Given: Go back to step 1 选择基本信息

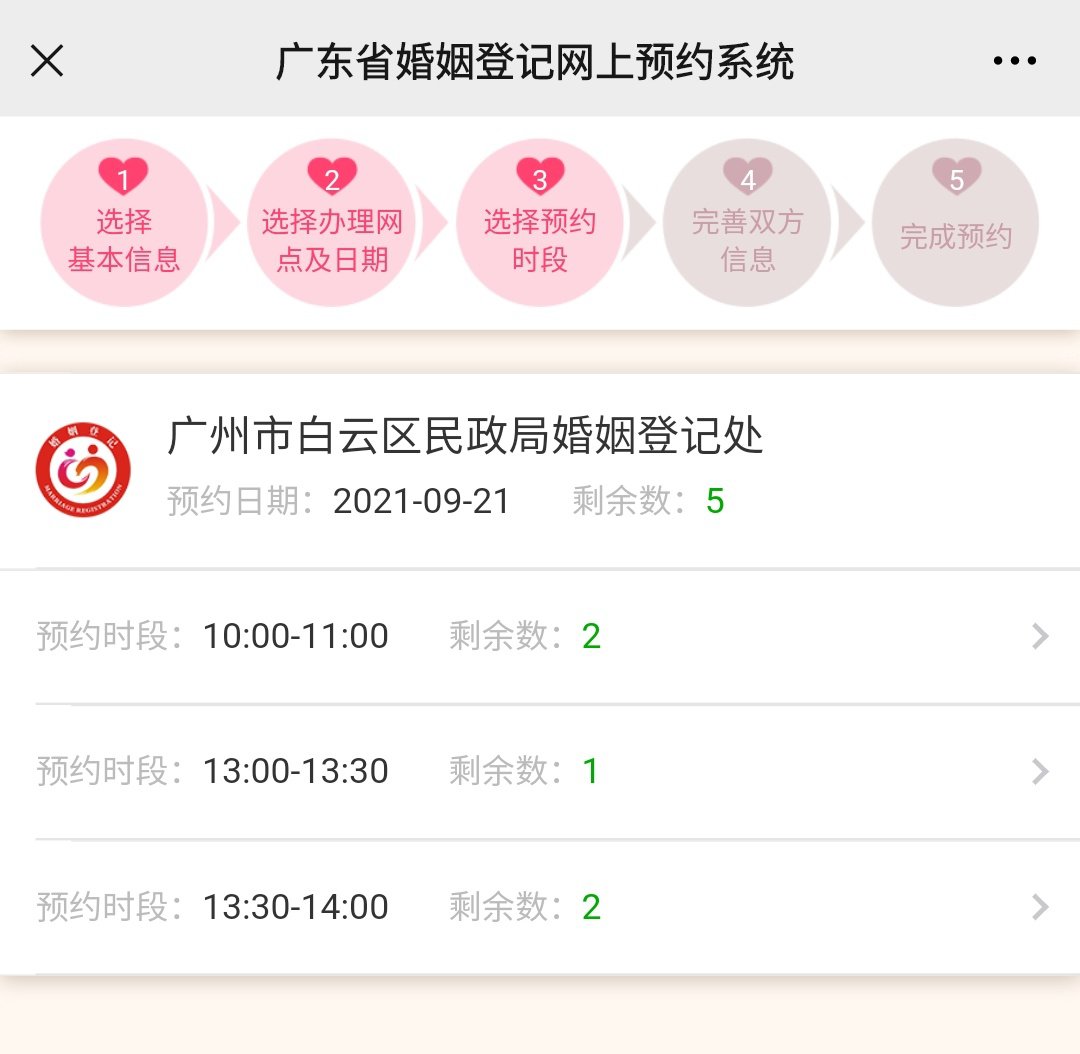Looking at the screenshot, I should (124, 222).
